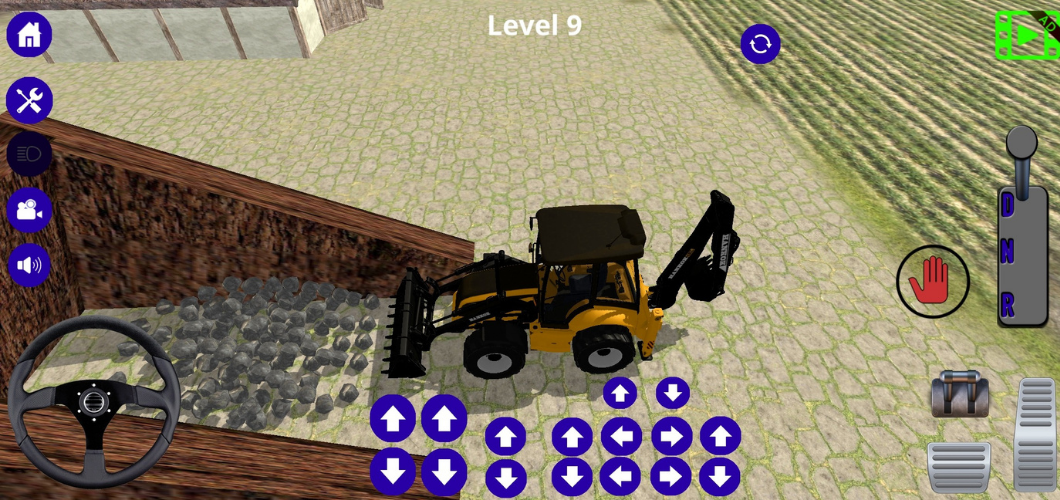Tap the circular refresh arrows icon
The height and width of the screenshot is (500, 1060).
pos(760,44)
